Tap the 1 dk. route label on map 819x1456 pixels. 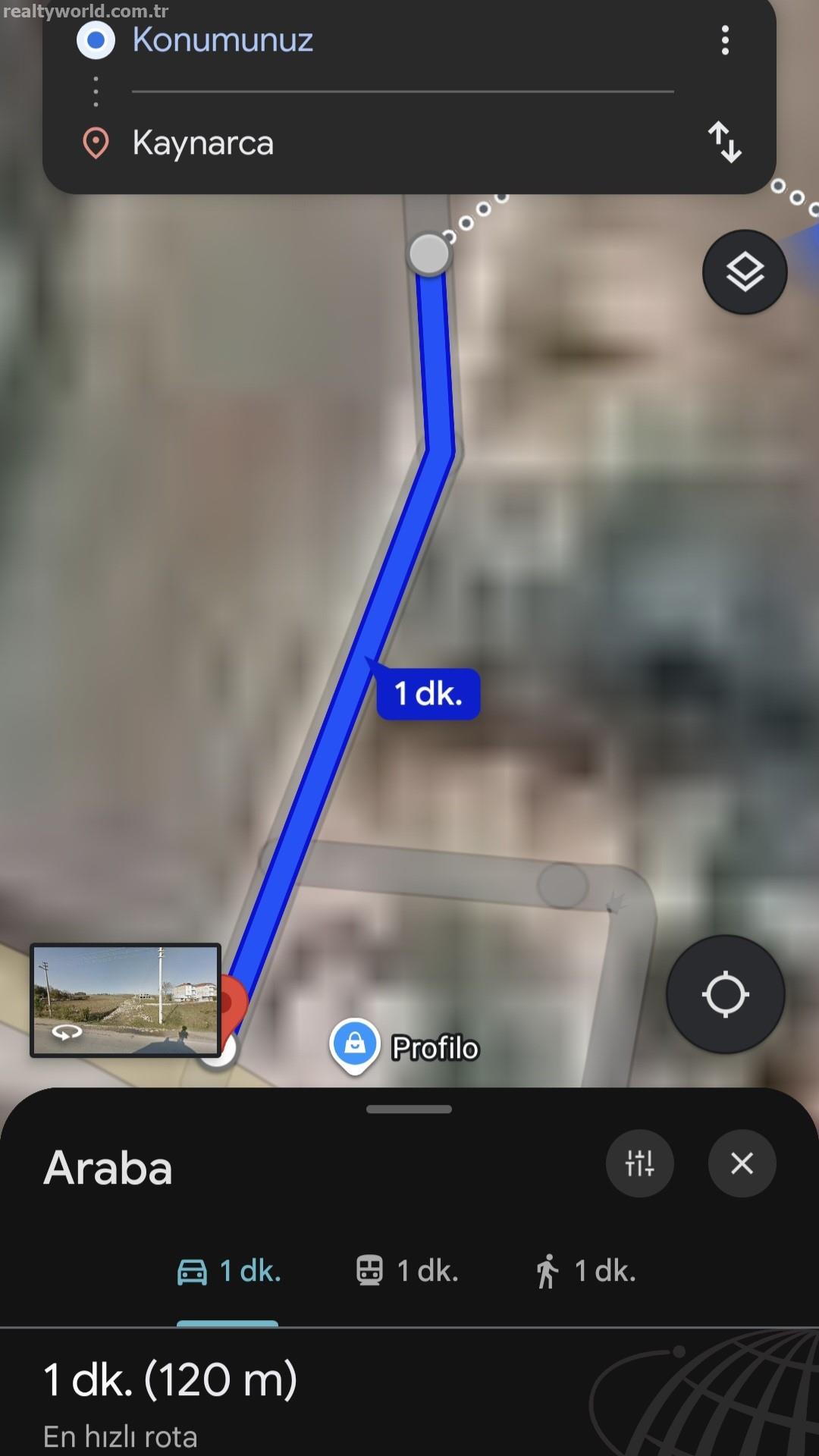(428, 694)
